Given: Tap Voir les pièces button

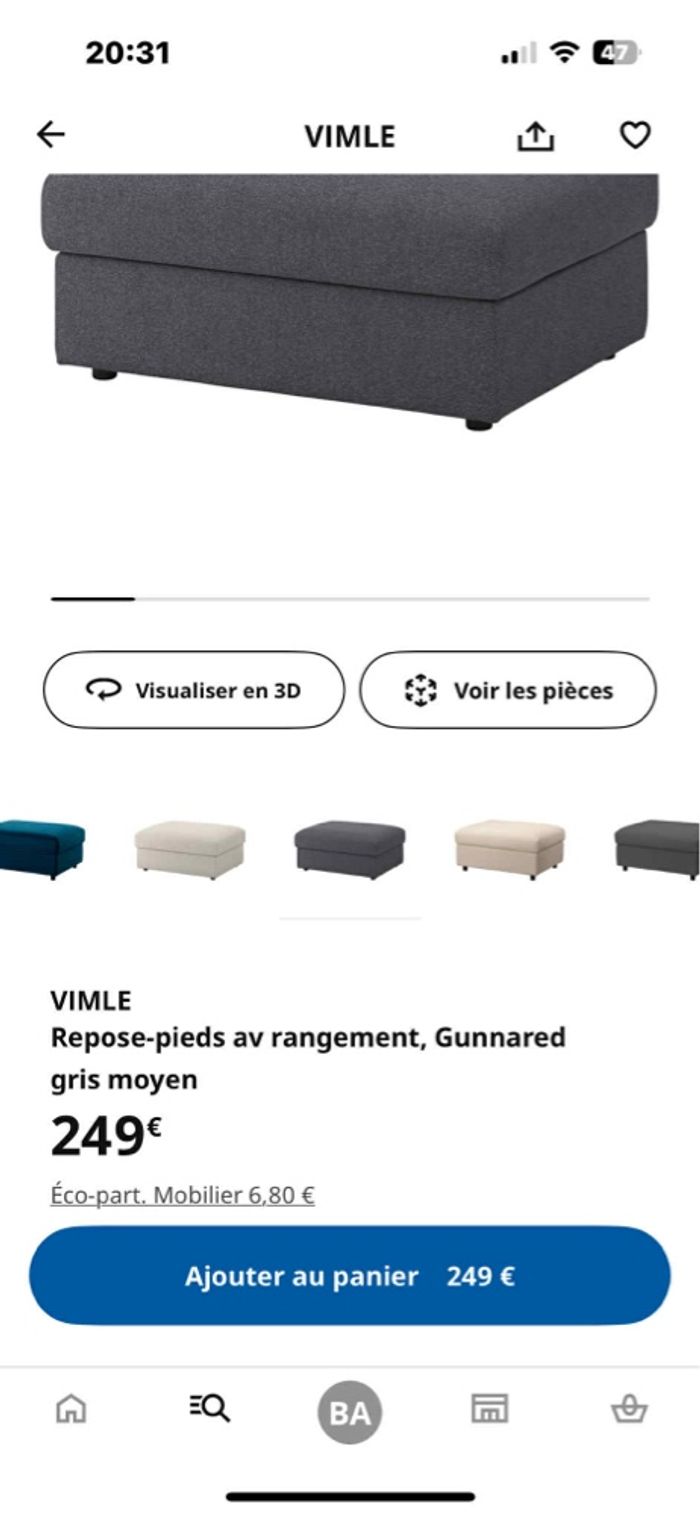Looking at the screenshot, I should (508, 690).
